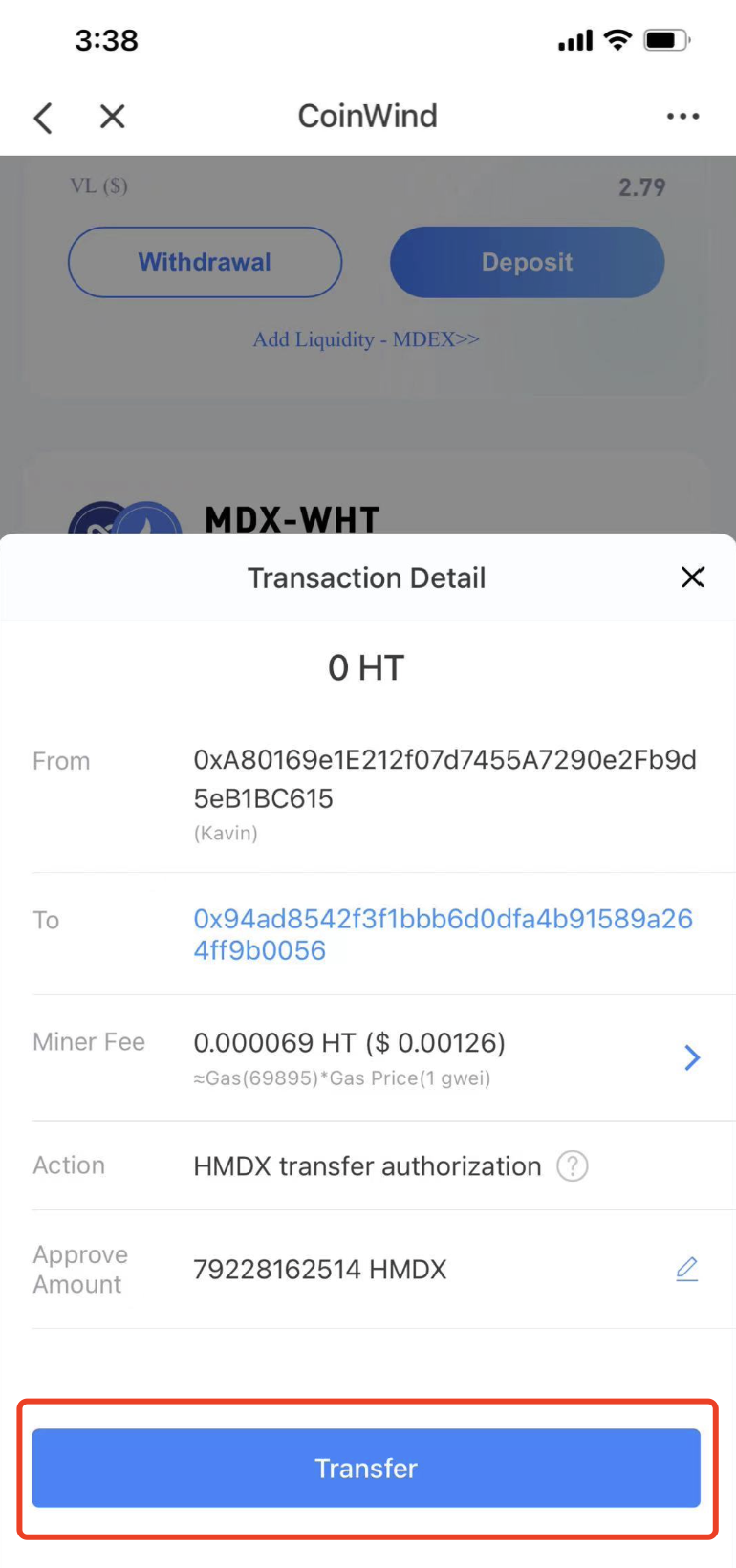The height and width of the screenshot is (1568, 736).
Task: Open the three-dot overflow menu
Action: 682,117
